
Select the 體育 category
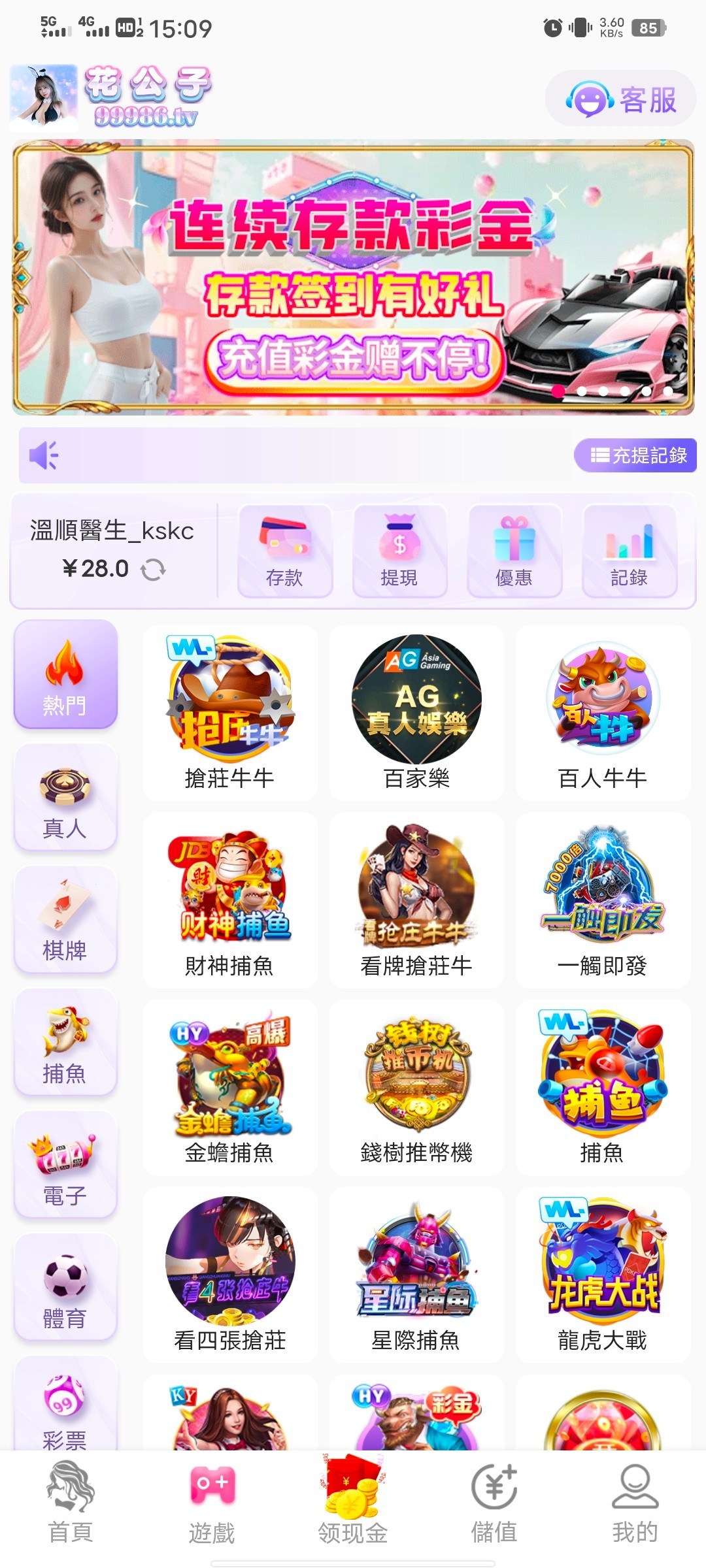[x=65, y=1287]
